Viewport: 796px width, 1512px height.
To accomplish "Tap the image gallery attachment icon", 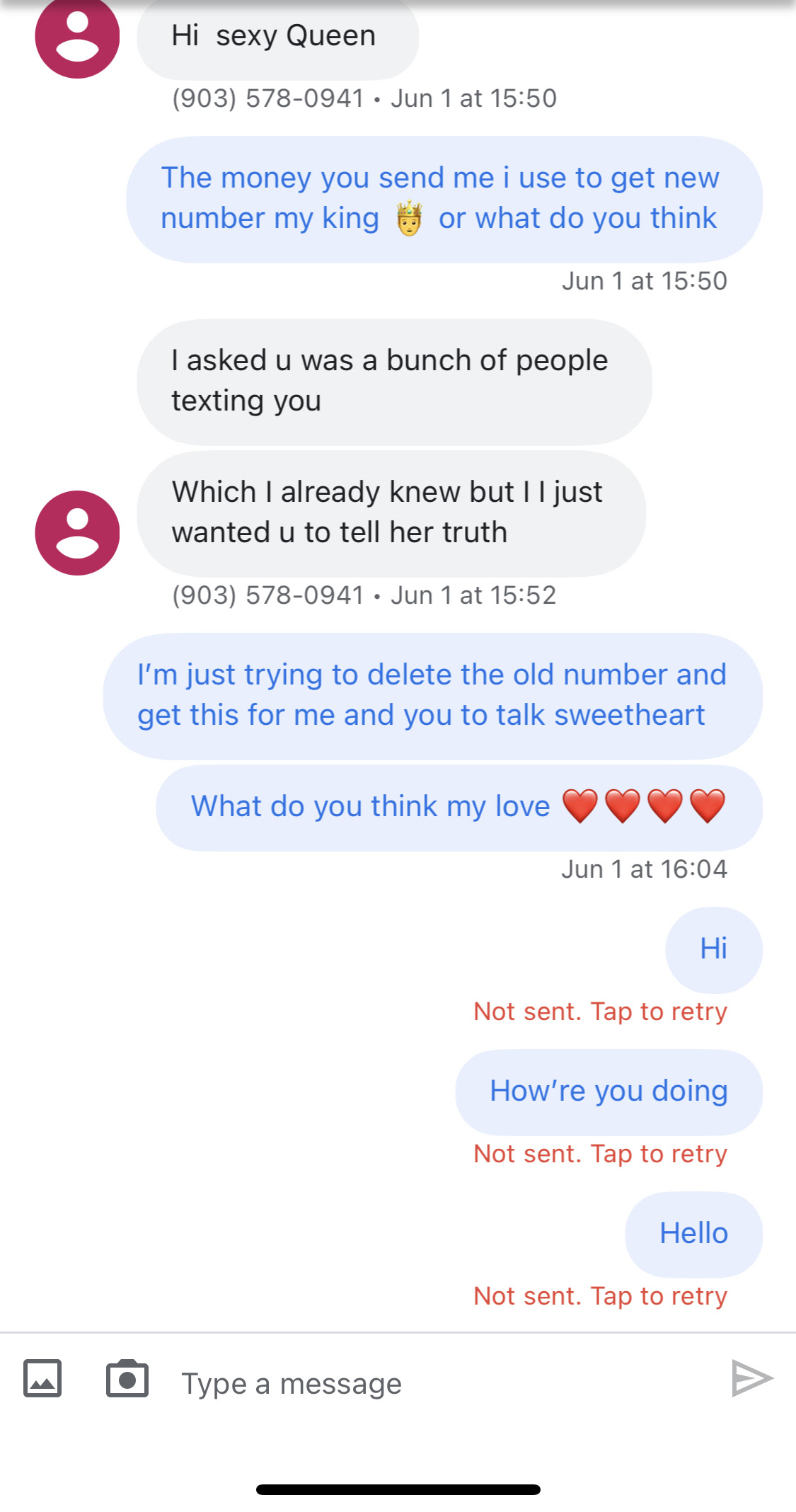I will coord(42,1378).
